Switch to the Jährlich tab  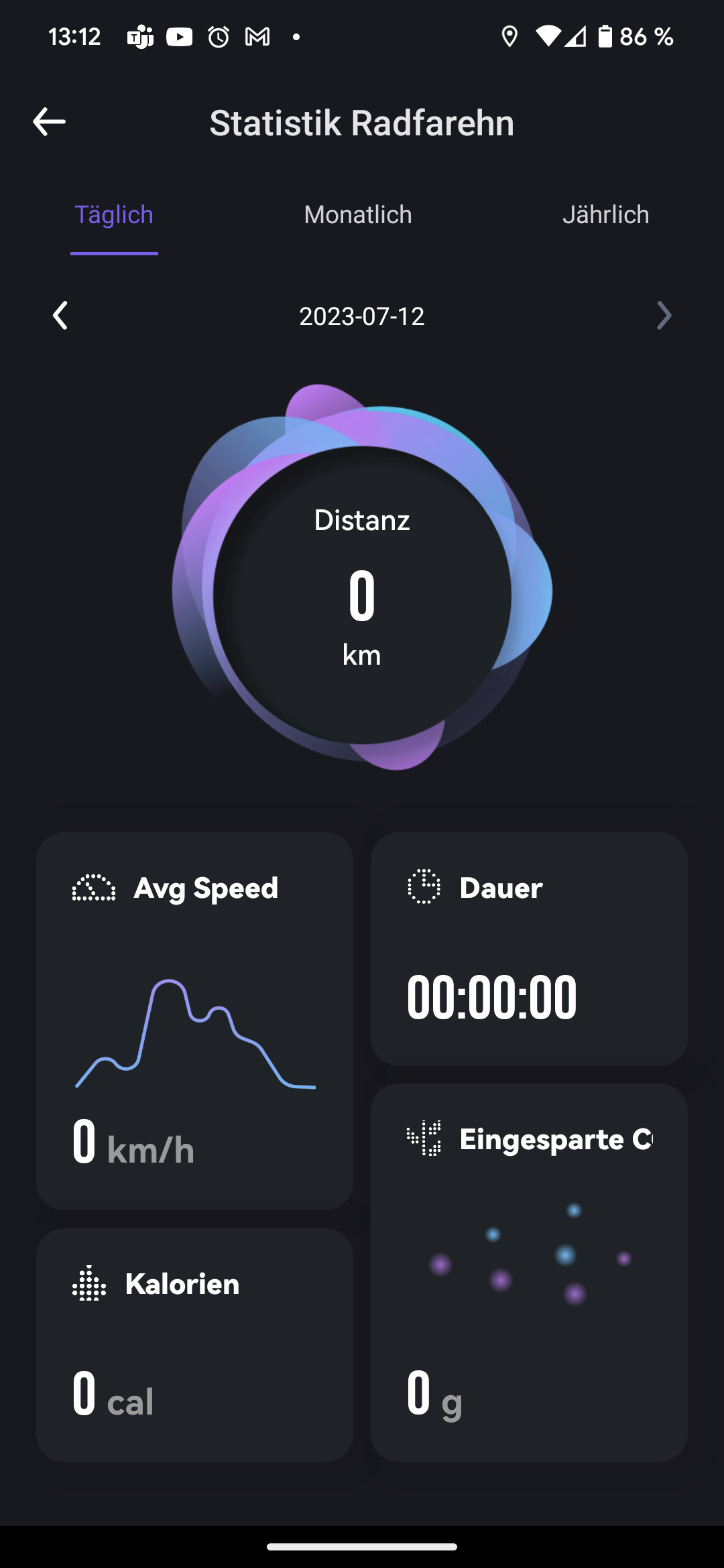click(x=605, y=215)
